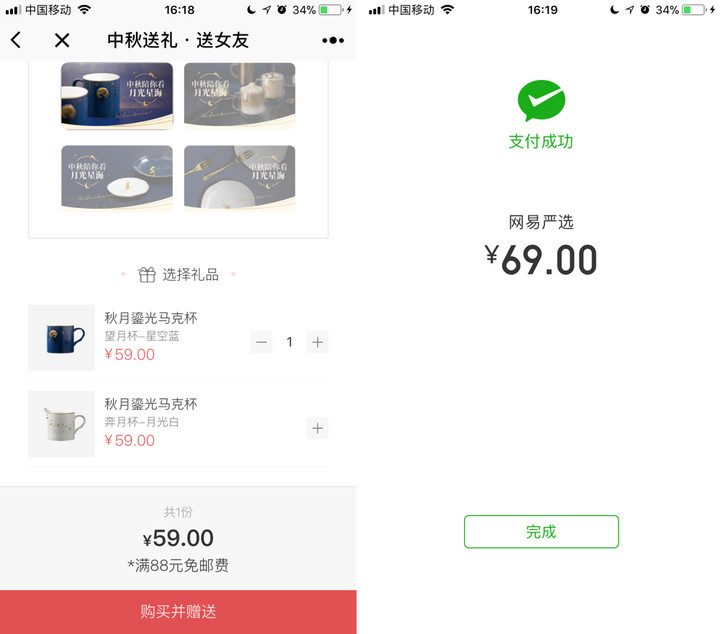Open the three-dot overflow menu
The image size is (720, 634).
pos(332,40)
